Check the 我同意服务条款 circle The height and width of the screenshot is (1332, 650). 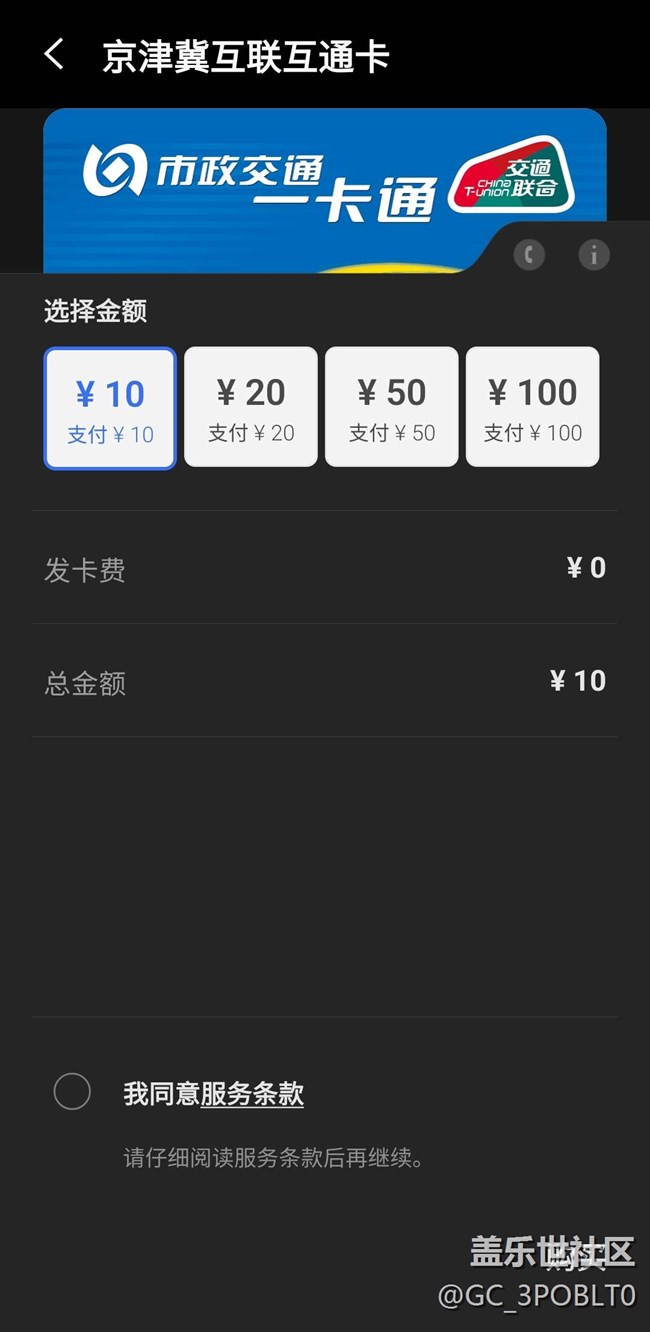click(72, 1092)
